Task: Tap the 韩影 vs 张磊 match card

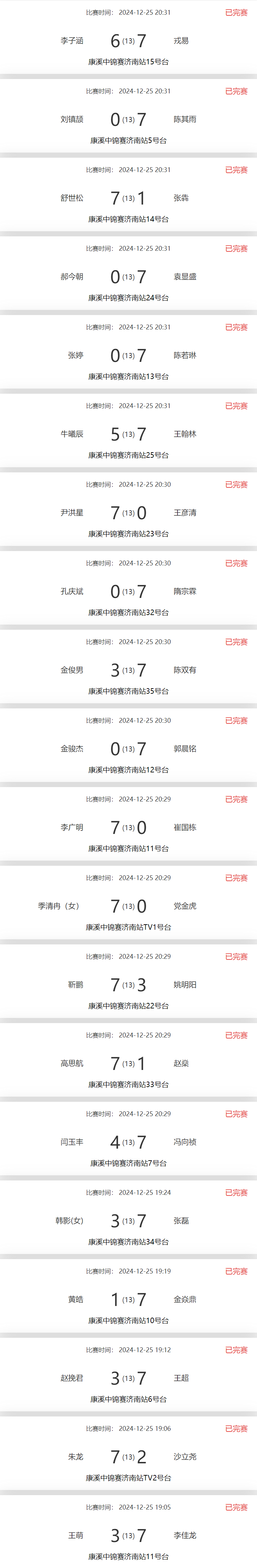Action: pos(128,1220)
